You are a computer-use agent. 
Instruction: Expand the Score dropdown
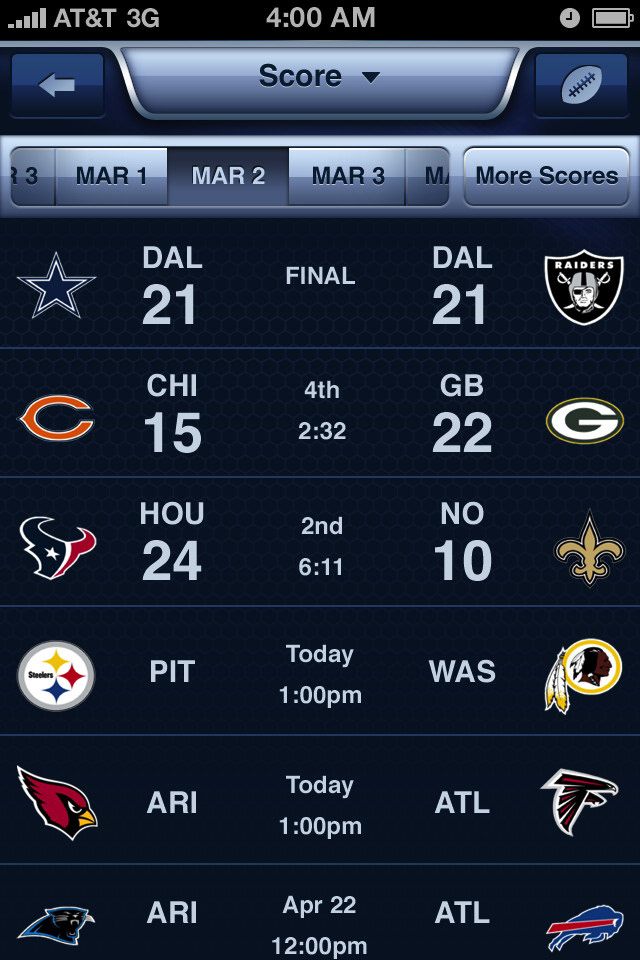click(319, 77)
